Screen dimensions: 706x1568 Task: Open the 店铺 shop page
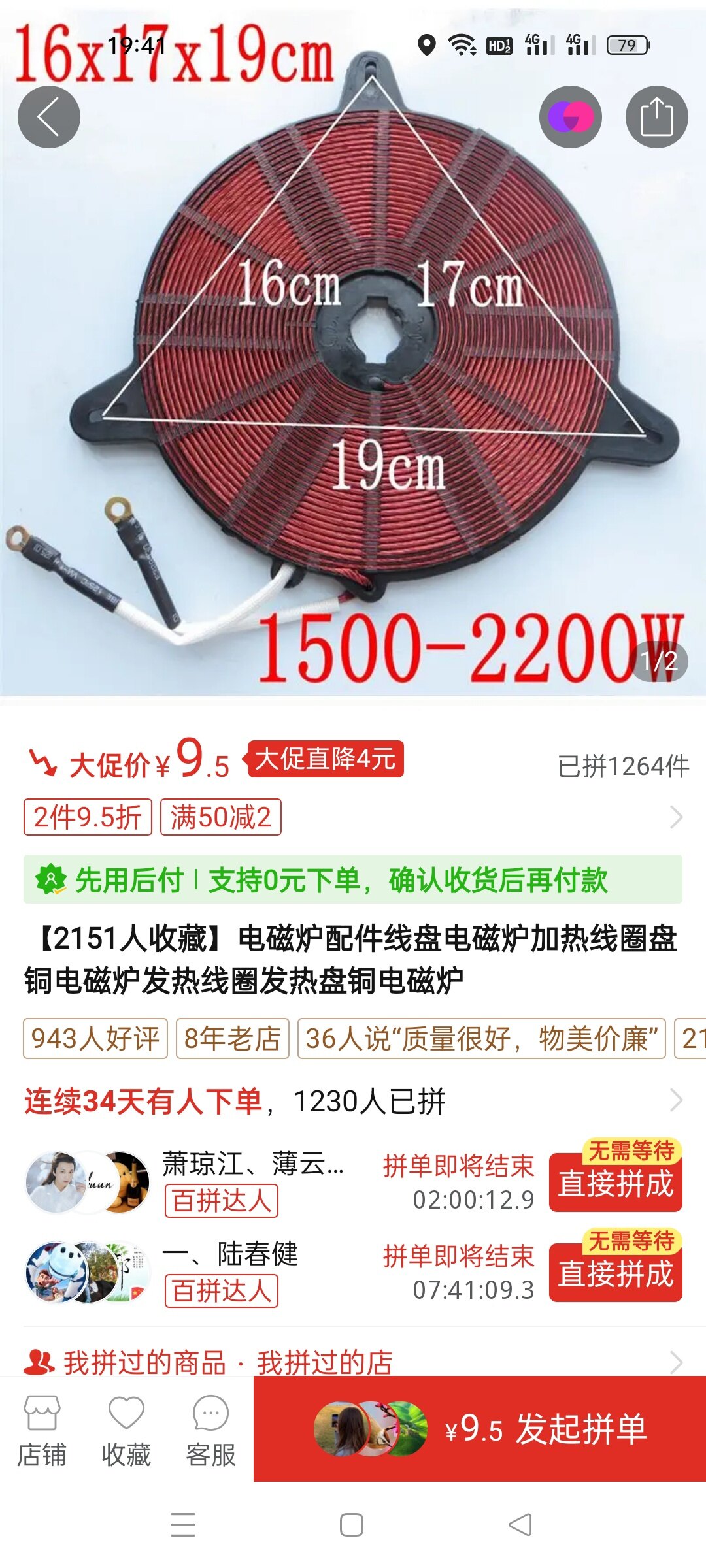click(x=42, y=1431)
